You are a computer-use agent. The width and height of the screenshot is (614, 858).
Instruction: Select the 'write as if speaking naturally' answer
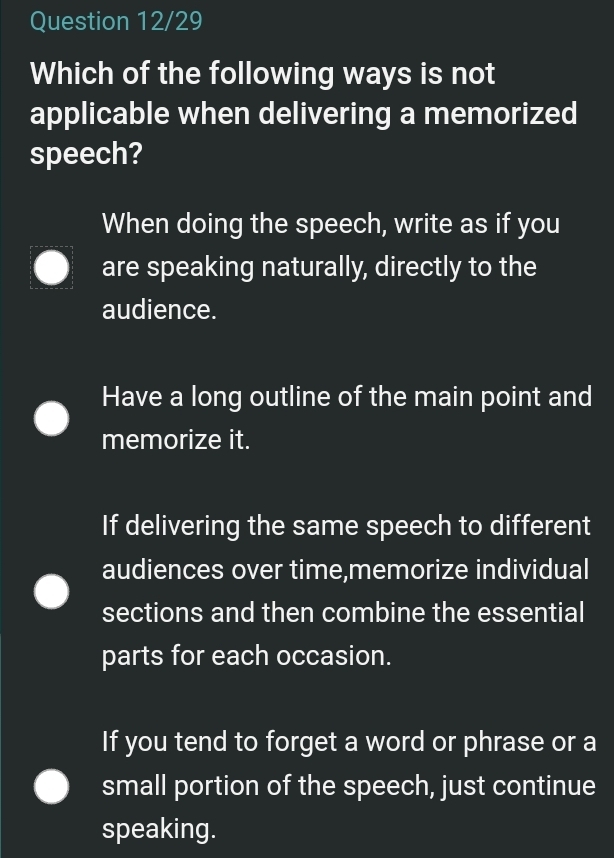[x=52, y=268]
